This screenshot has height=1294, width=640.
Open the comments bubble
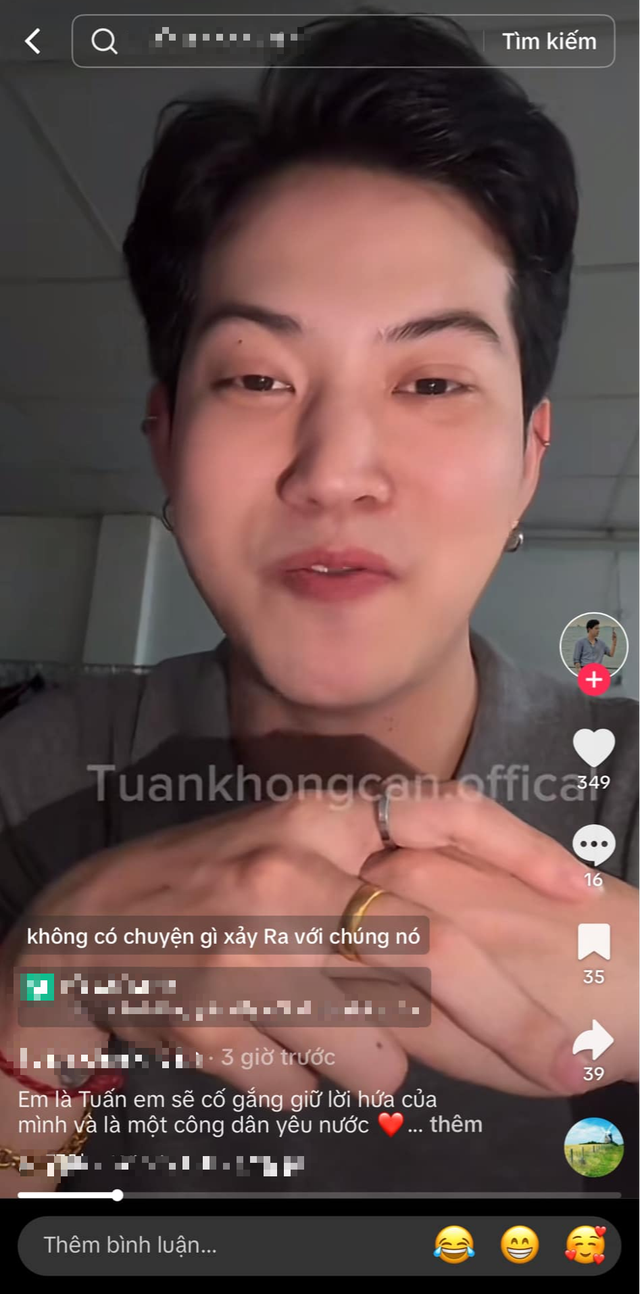593,846
